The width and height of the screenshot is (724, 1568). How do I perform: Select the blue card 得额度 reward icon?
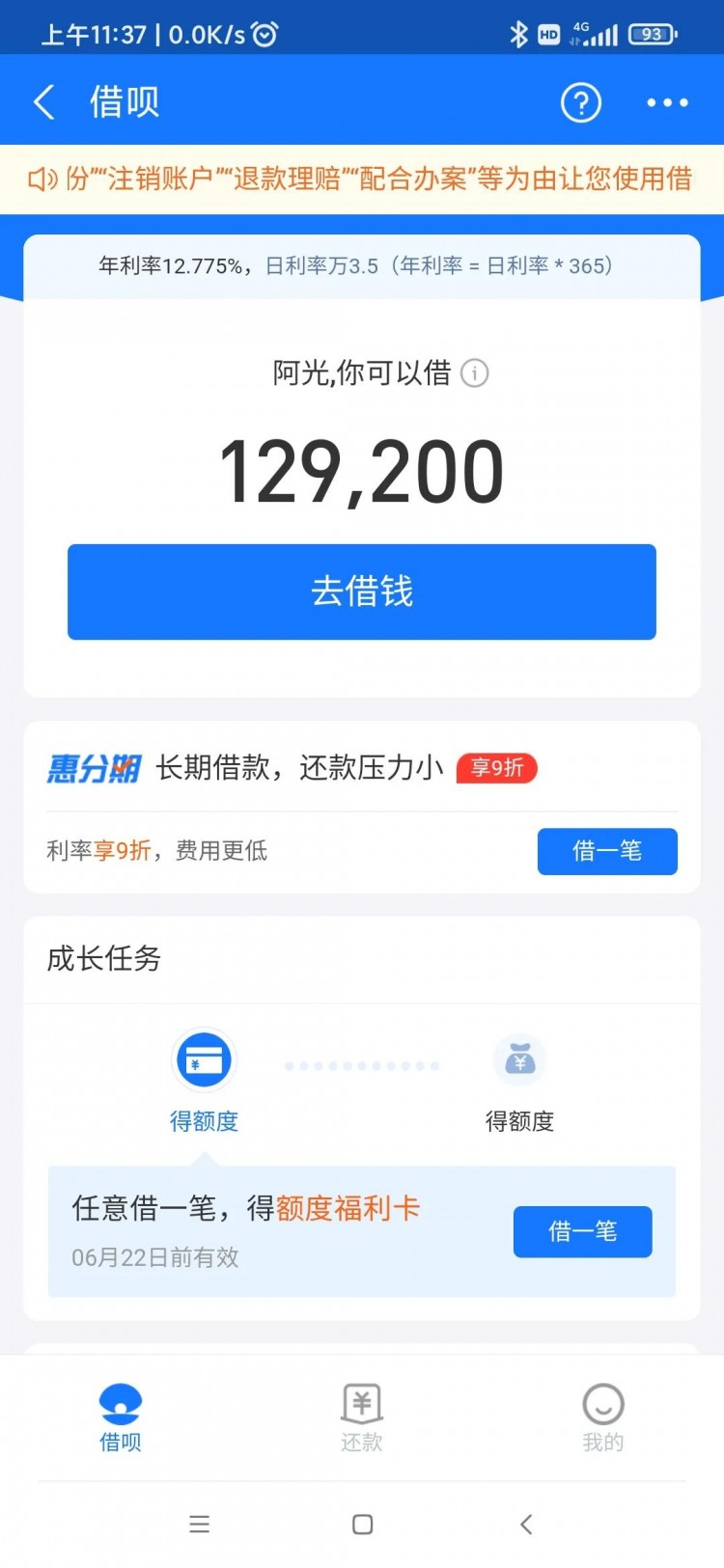[204, 1059]
